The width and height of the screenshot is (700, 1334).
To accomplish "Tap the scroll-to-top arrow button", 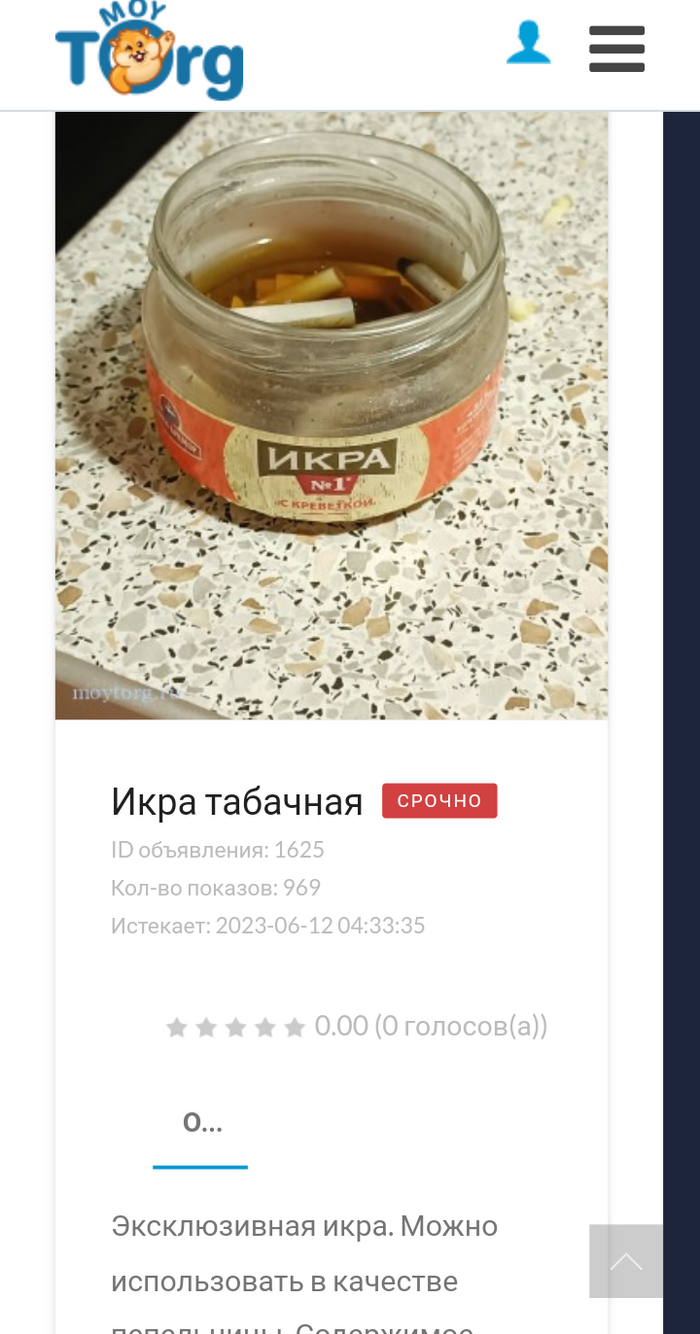I will tap(626, 1261).
